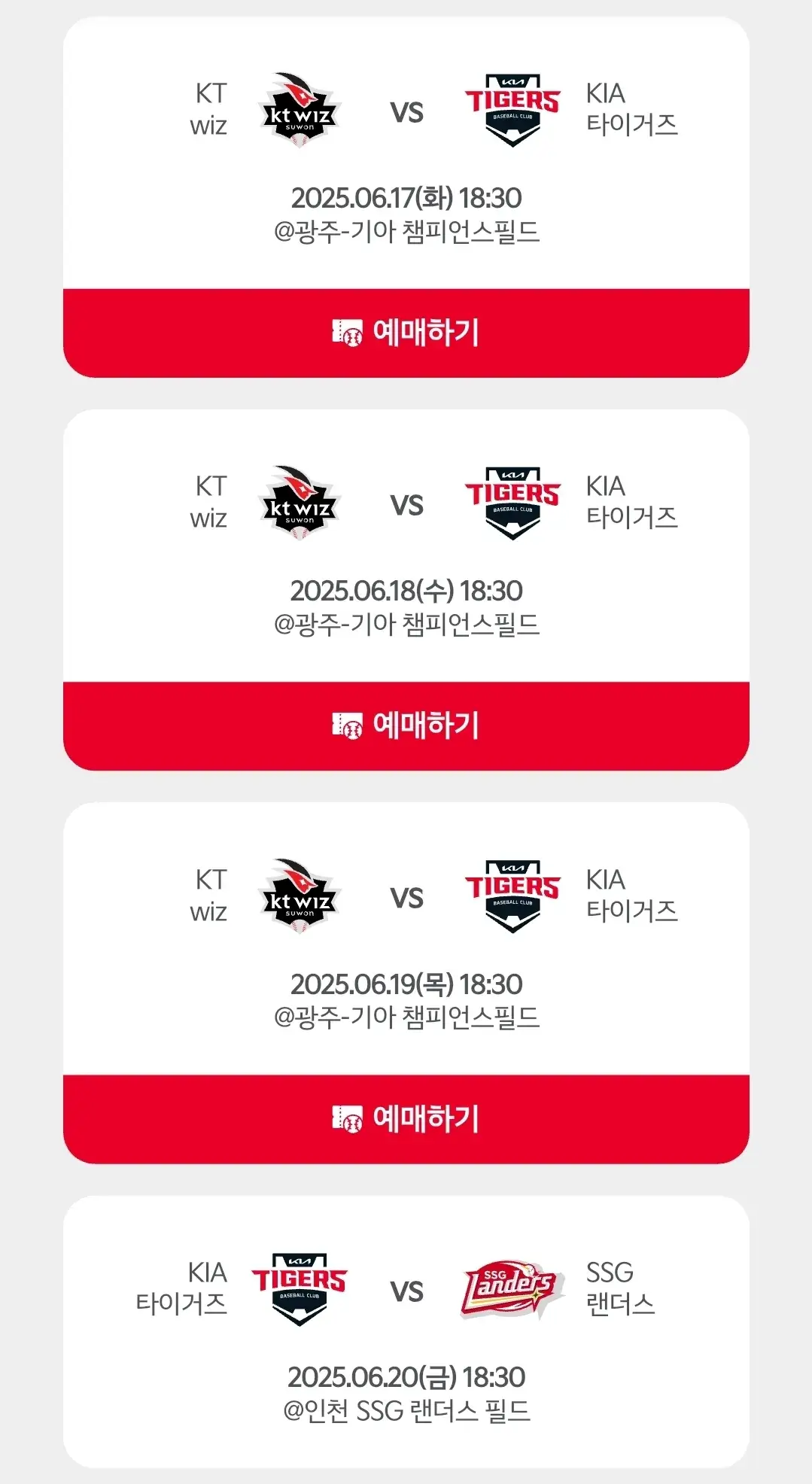
Task: Select the kt wiz logo on the June 17 game
Action: click(x=301, y=111)
